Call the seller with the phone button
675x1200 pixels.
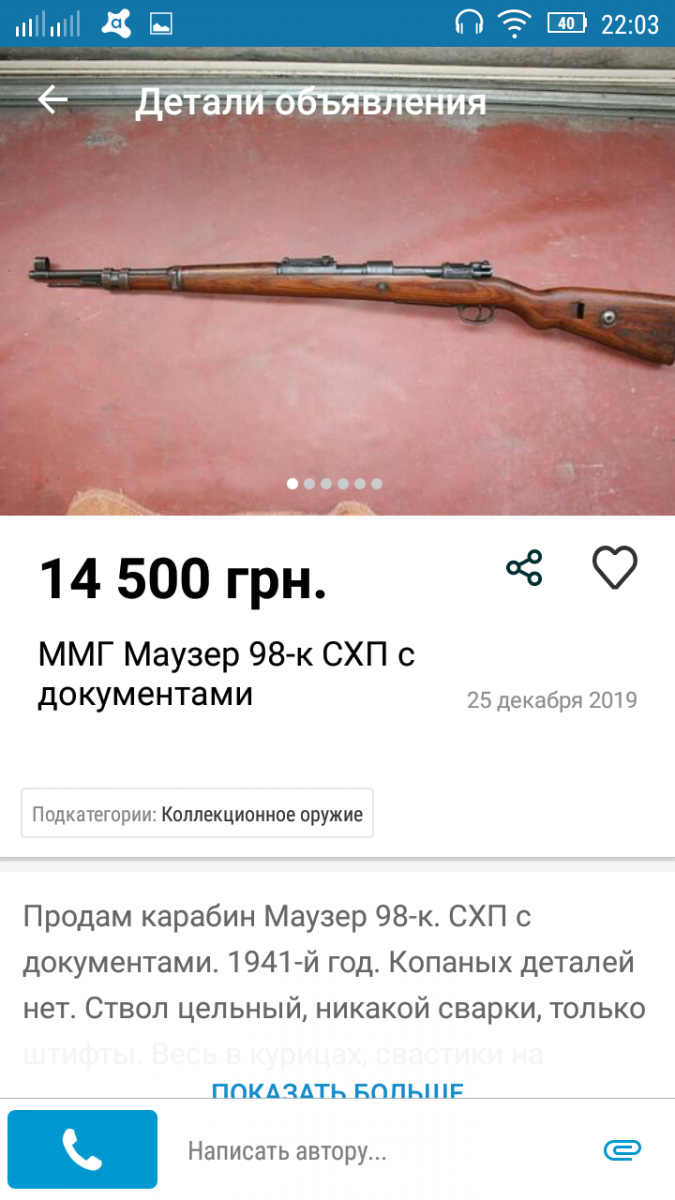[x=82, y=1150]
